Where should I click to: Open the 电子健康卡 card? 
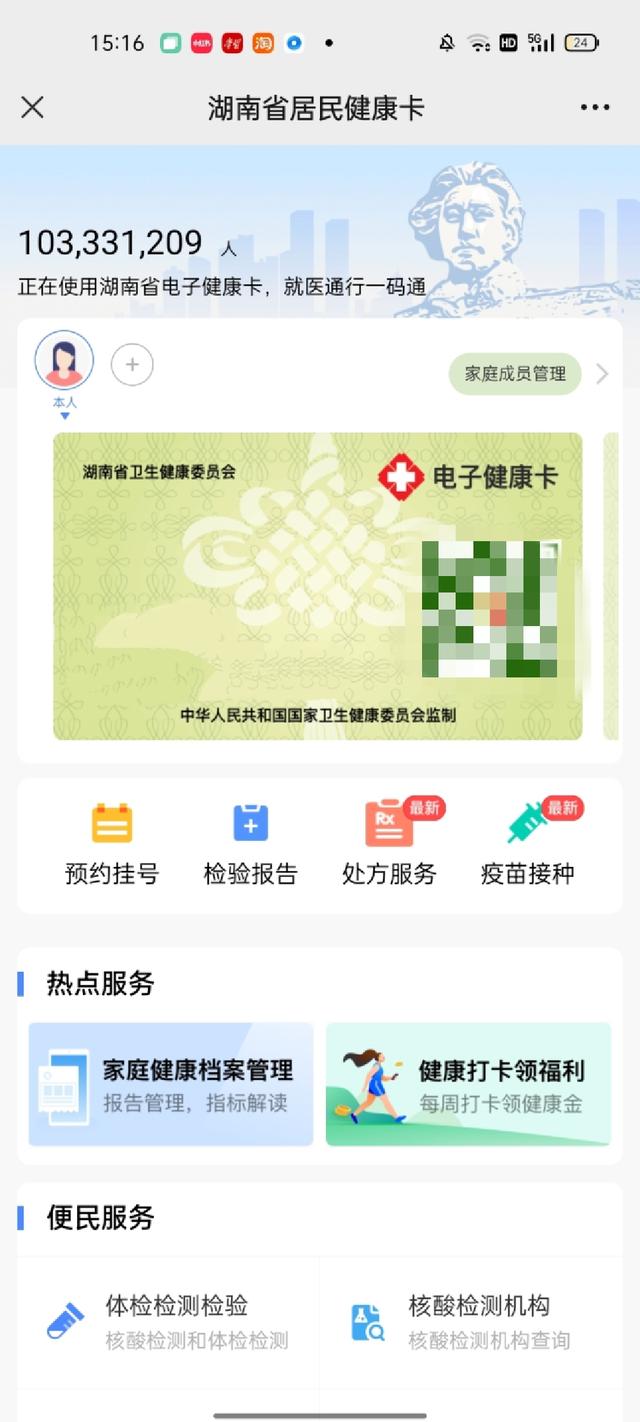(x=318, y=586)
